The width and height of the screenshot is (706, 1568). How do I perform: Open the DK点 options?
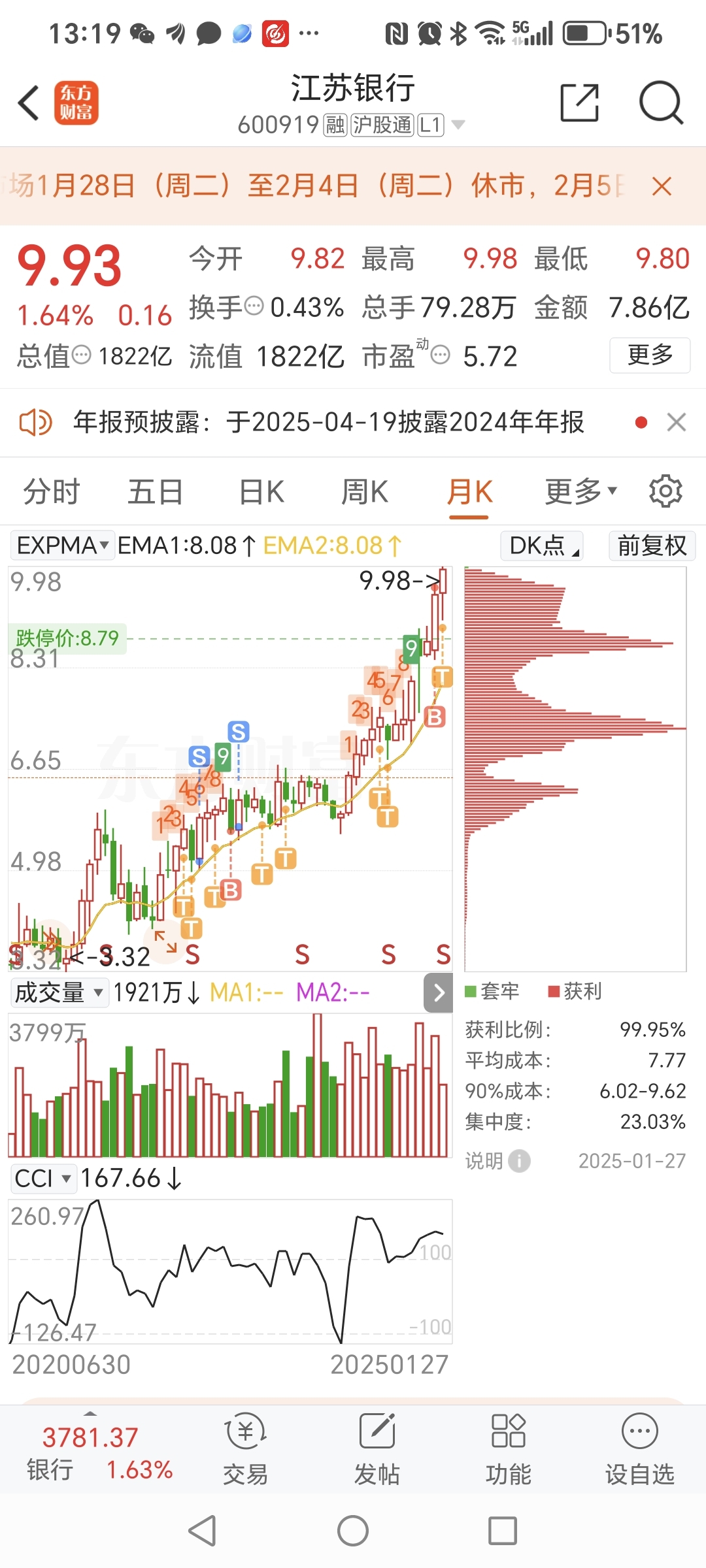coord(542,546)
